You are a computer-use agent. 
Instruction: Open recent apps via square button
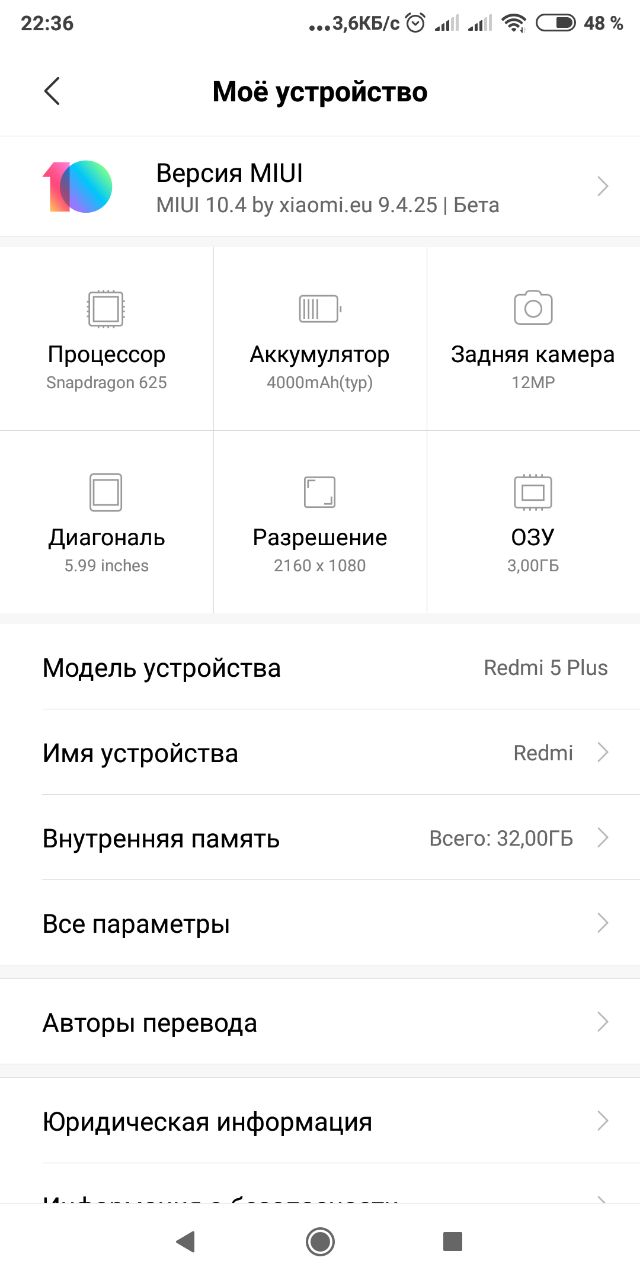(x=453, y=1241)
